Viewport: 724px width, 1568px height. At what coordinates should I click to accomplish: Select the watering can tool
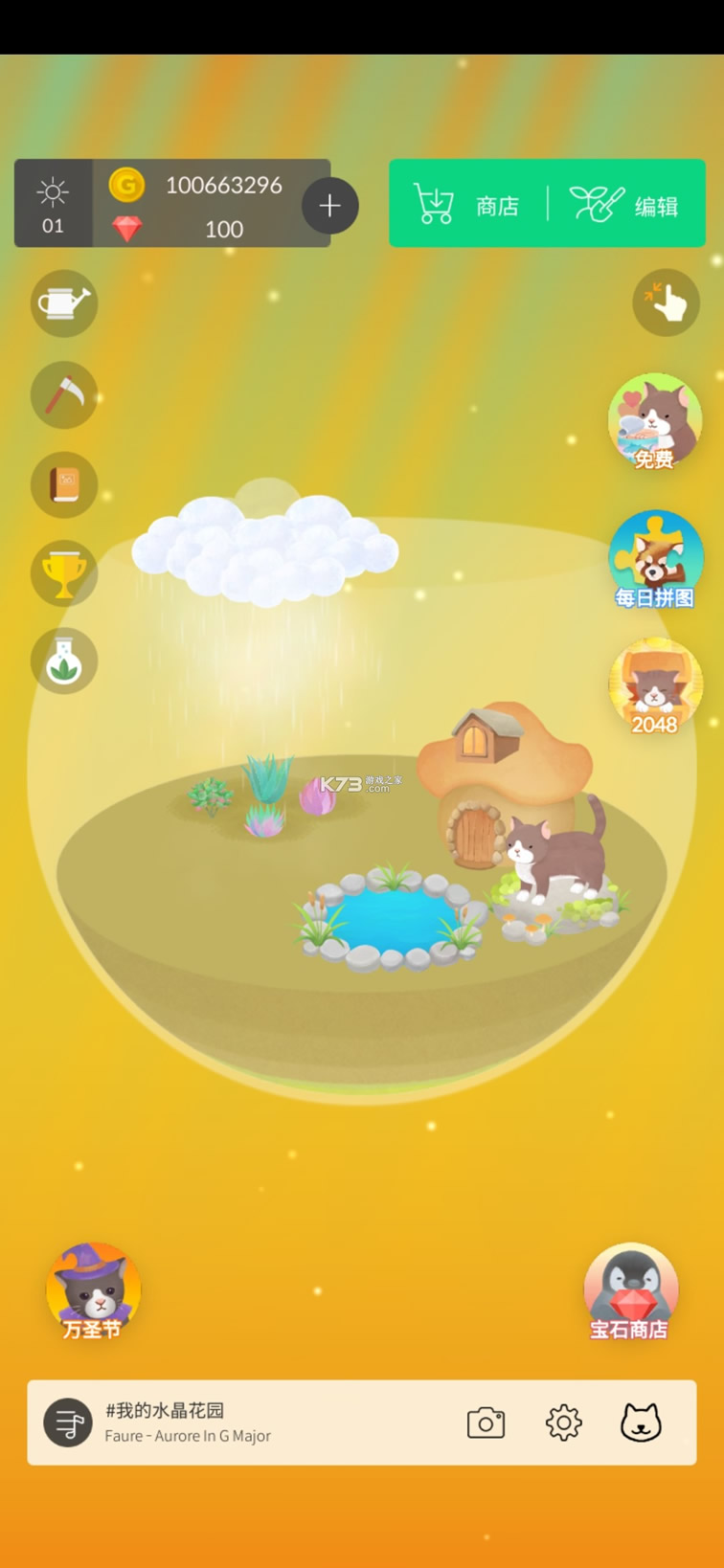[64, 303]
